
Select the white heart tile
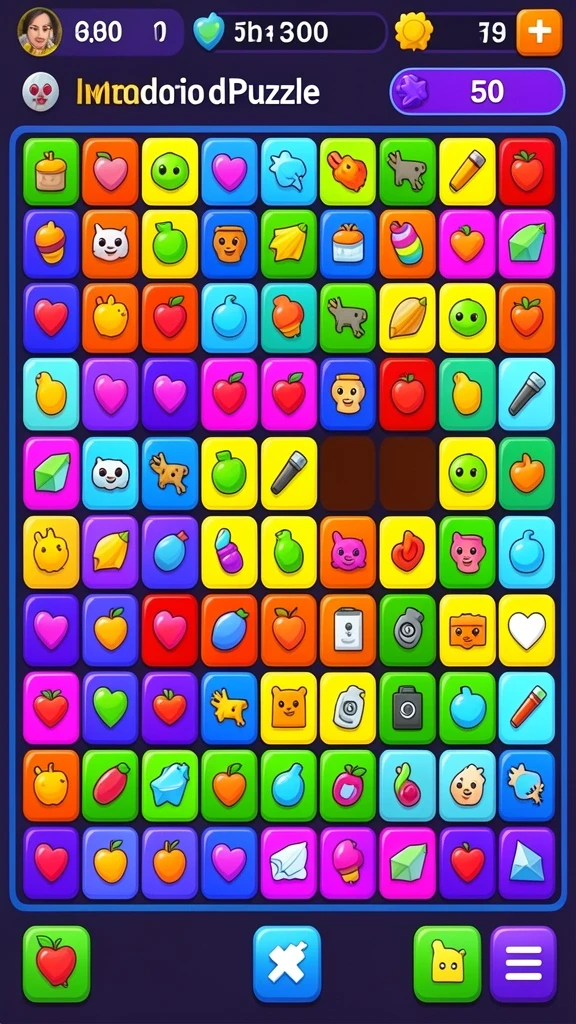coord(526,630)
